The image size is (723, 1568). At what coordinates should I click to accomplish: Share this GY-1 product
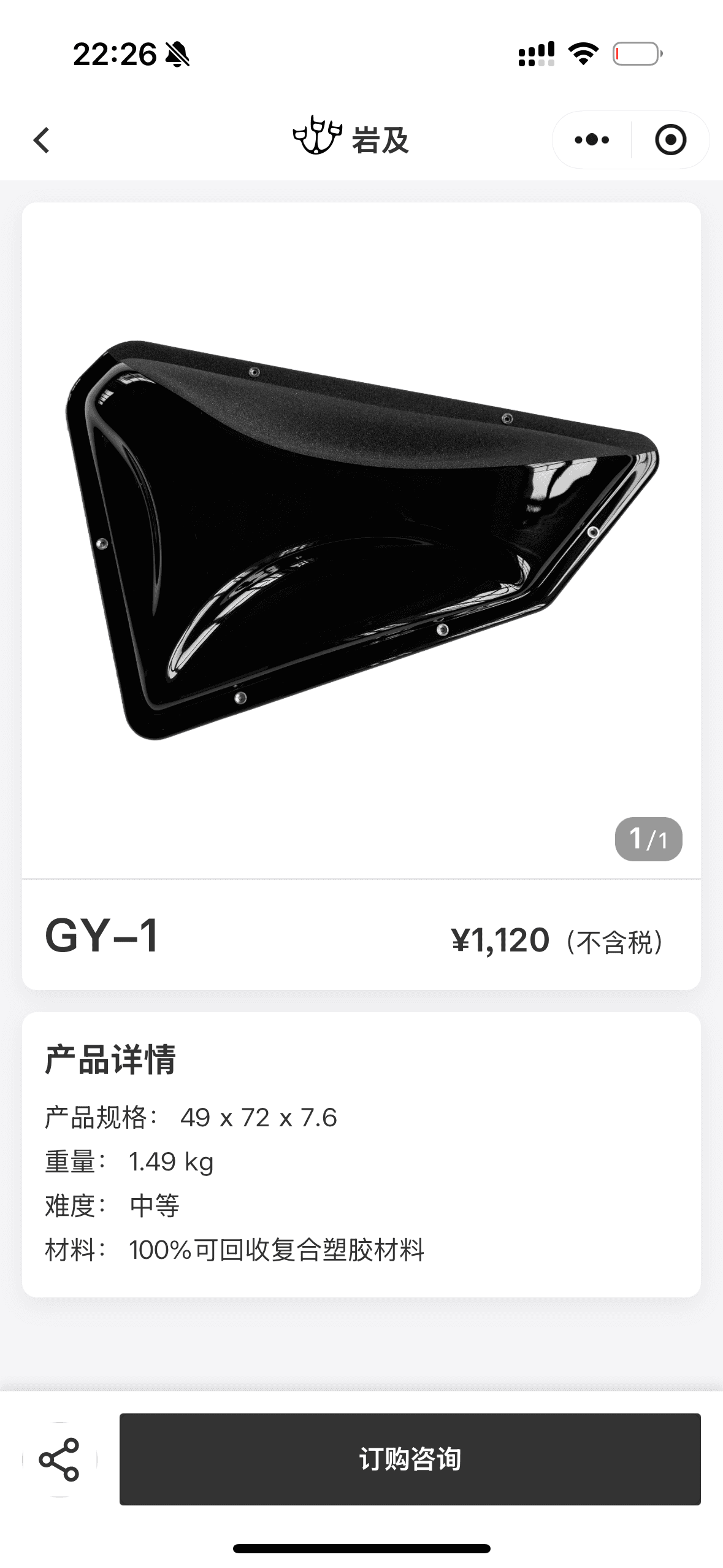pos(59,1459)
